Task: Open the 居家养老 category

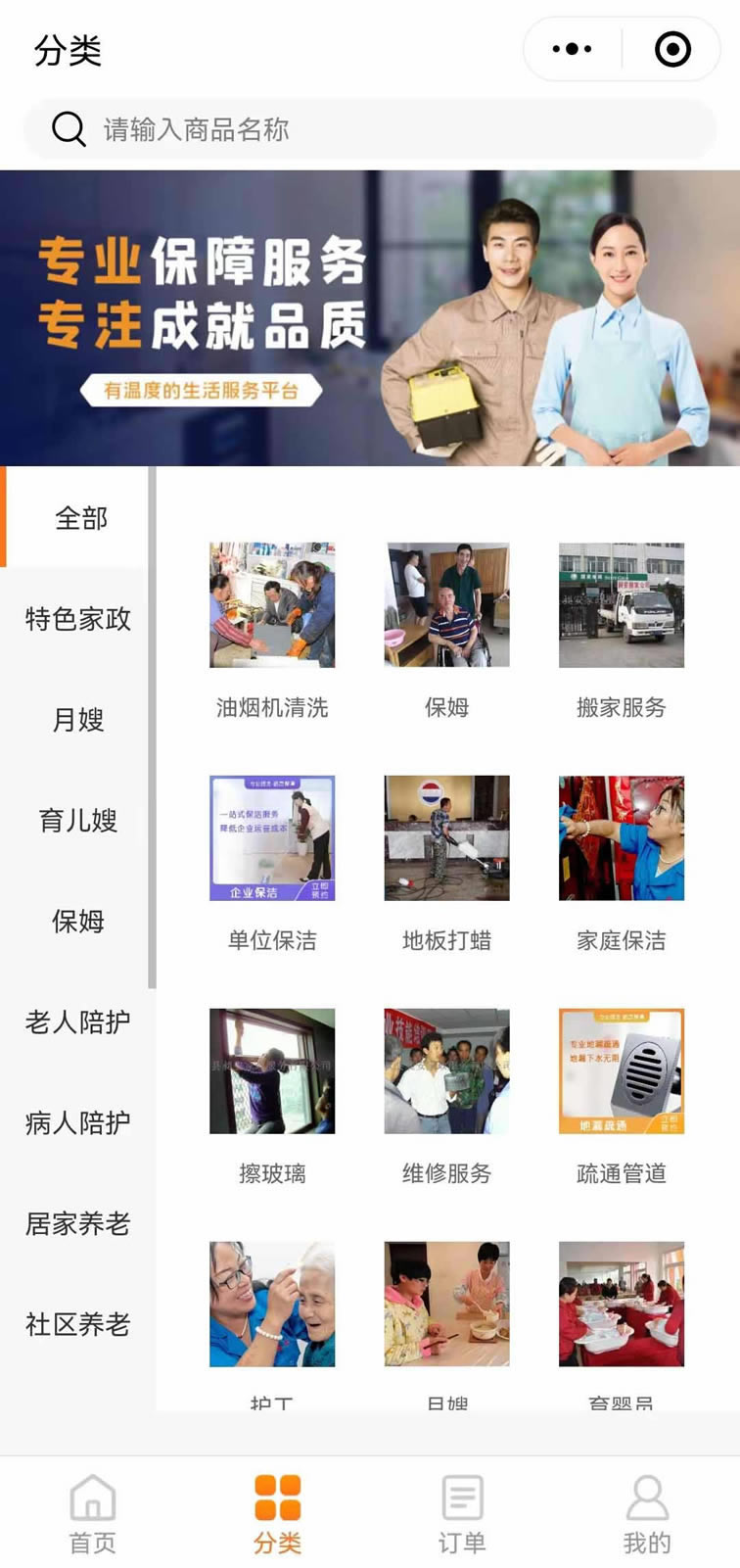Action: tap(77, 1224)
